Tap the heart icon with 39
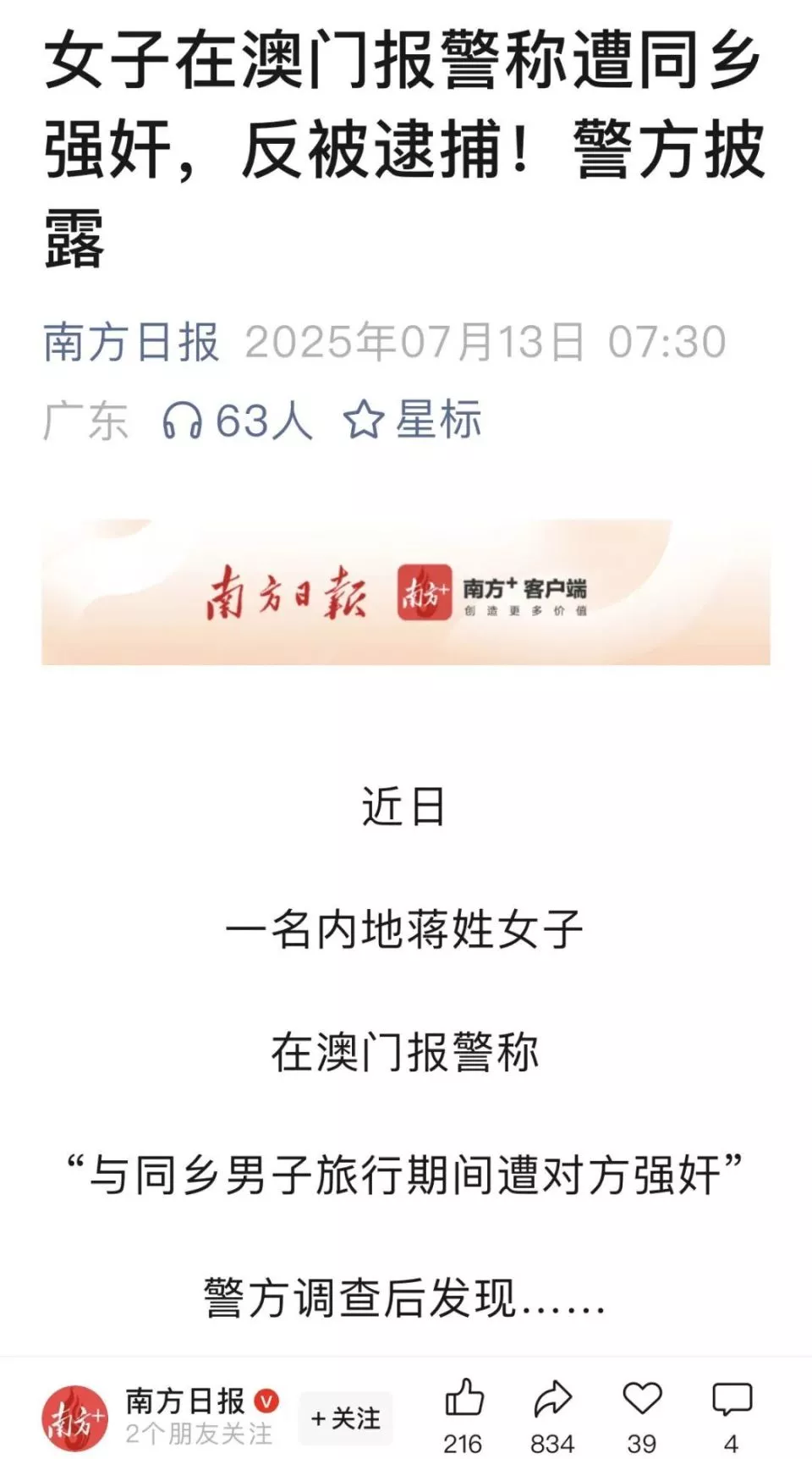812x1459 pixels. (642, 1398)
